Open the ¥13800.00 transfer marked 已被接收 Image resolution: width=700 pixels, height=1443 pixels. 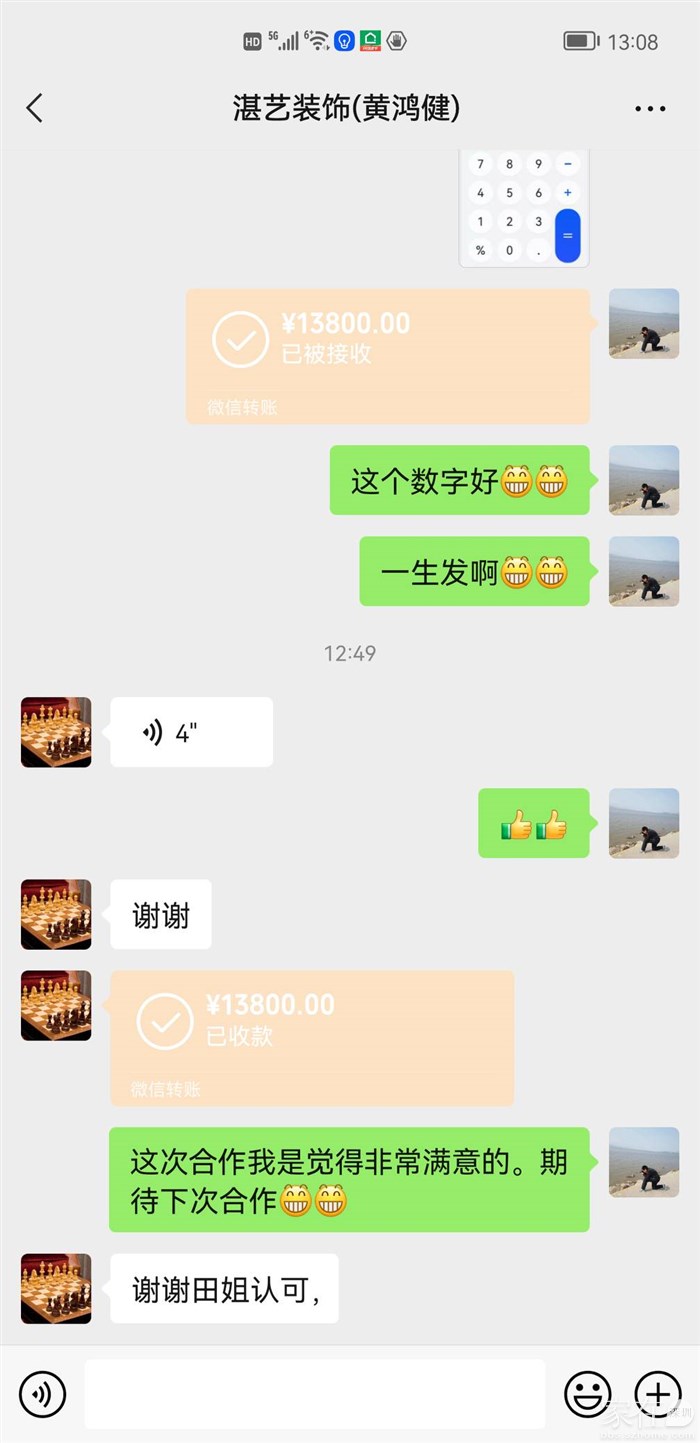(x=388, y=355)
